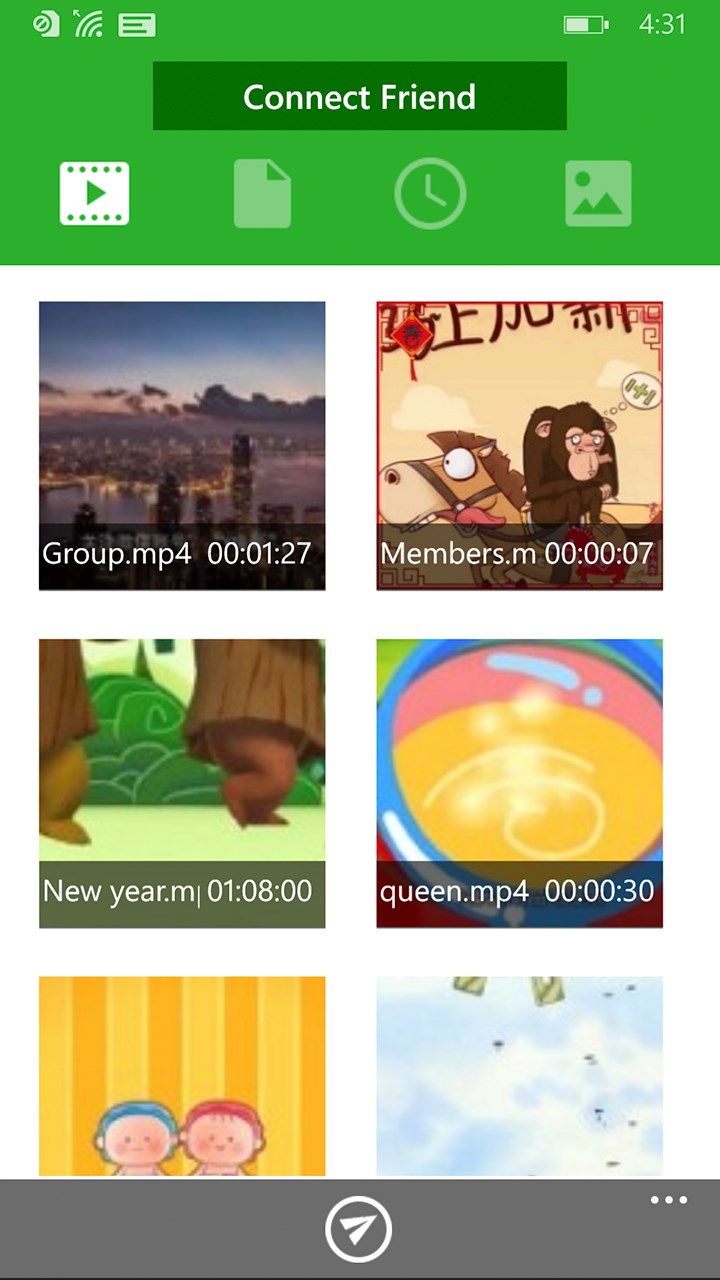Open the history clock tab

(430, 193)
